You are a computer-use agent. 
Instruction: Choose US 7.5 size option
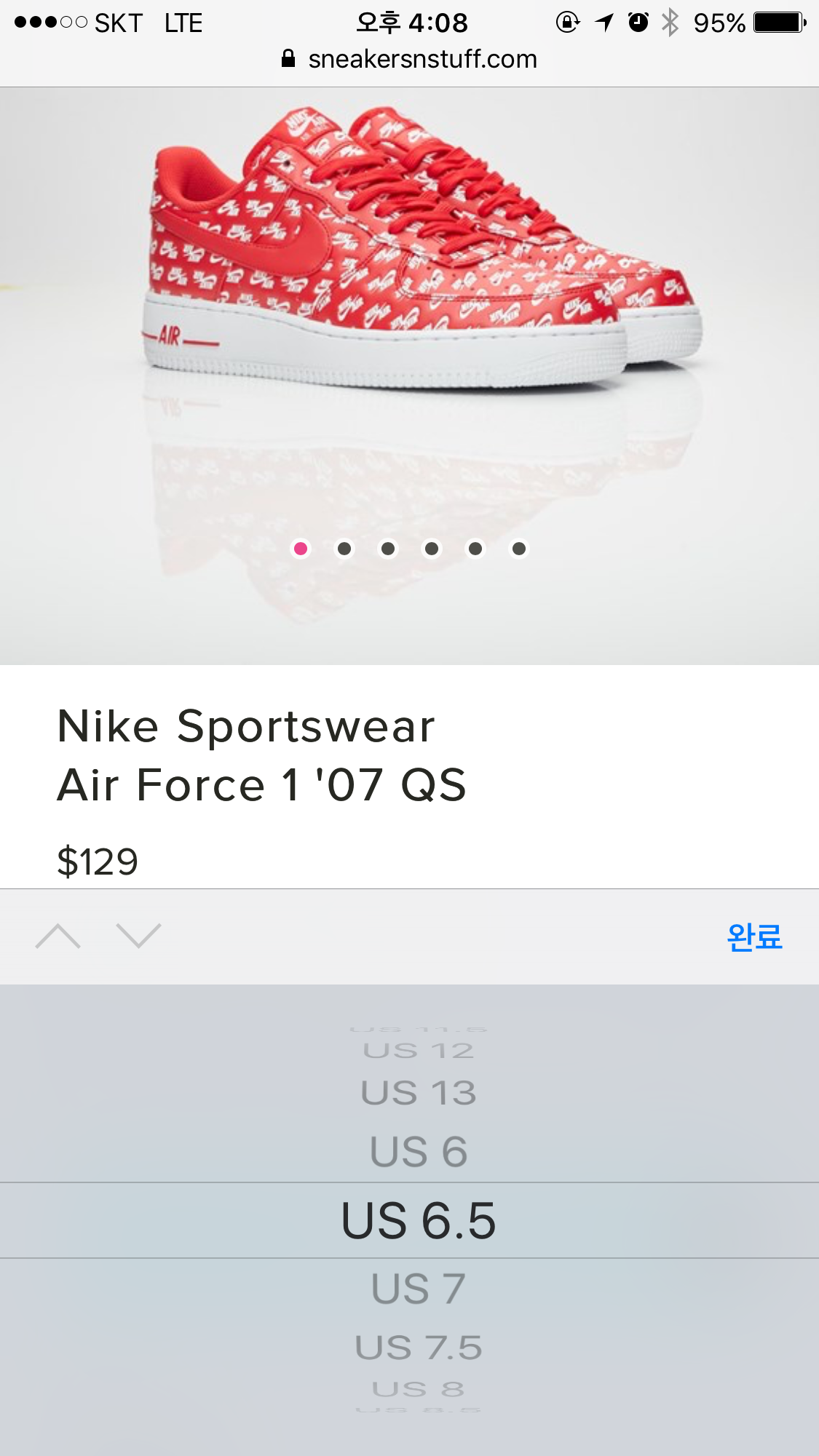[418, 1348]
